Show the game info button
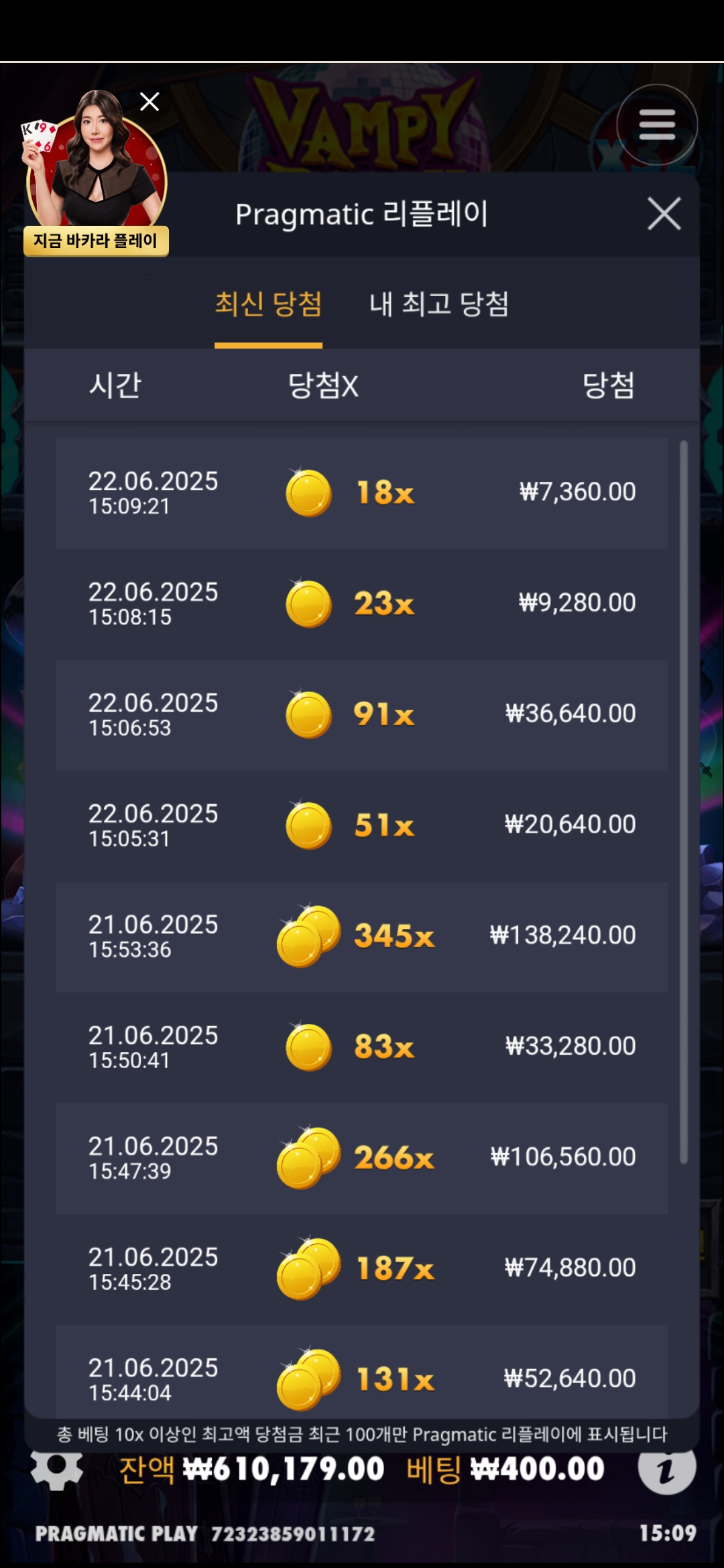The image size is (724, 1568). [x=666, y=1470]
